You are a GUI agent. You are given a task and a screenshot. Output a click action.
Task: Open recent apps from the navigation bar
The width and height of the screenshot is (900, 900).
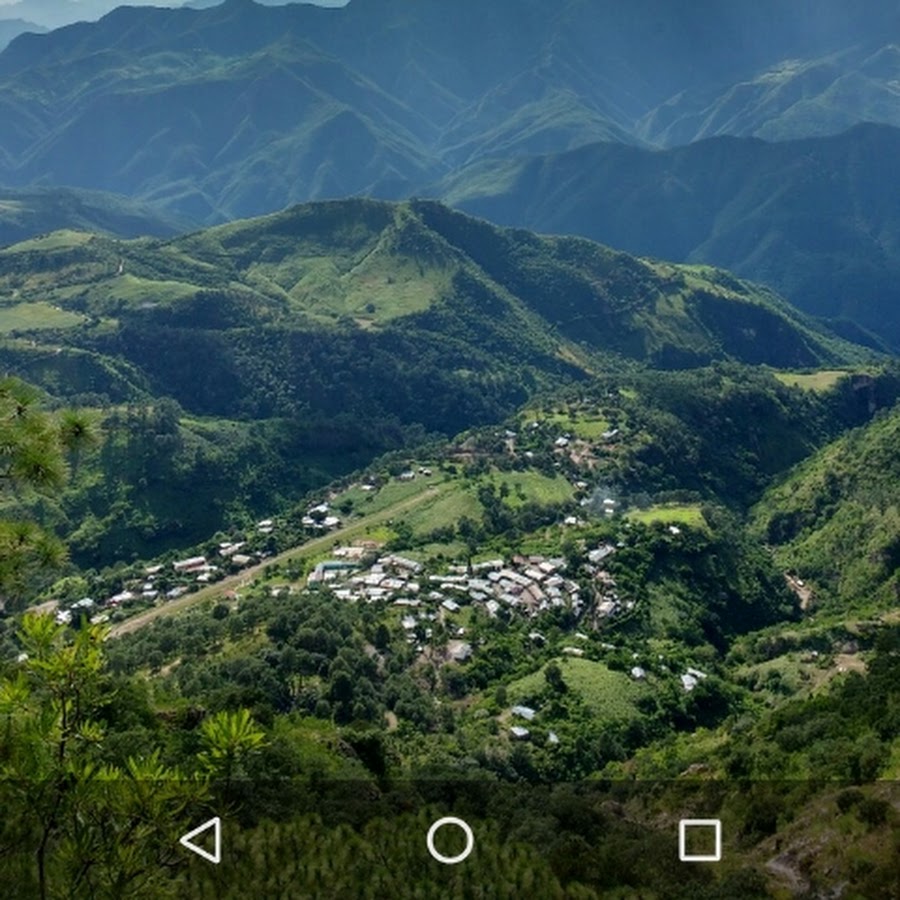[x=700, y=840]
